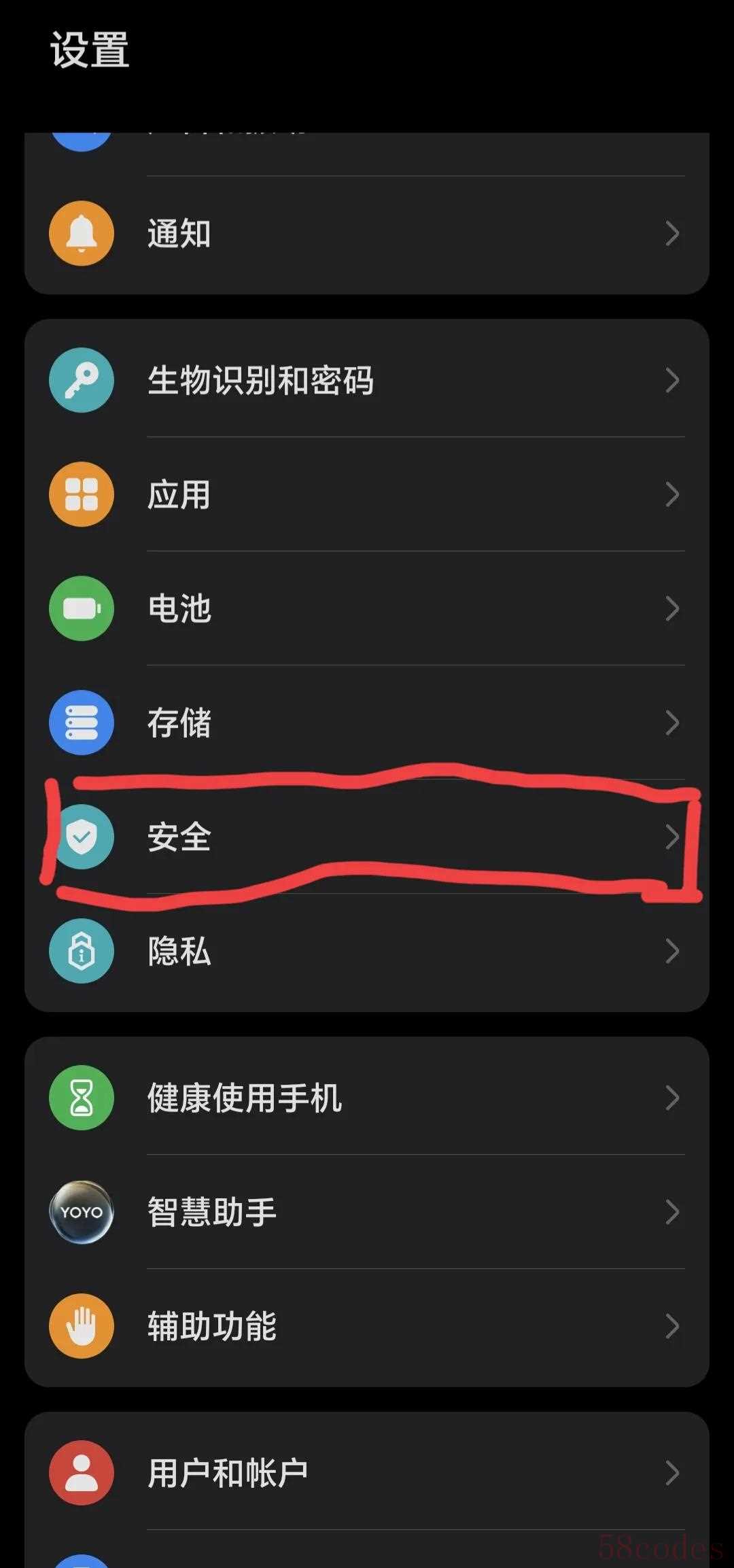Open the 通知 settings row
Viewport: 734px width, 1568px height.
tap(367, 233)
